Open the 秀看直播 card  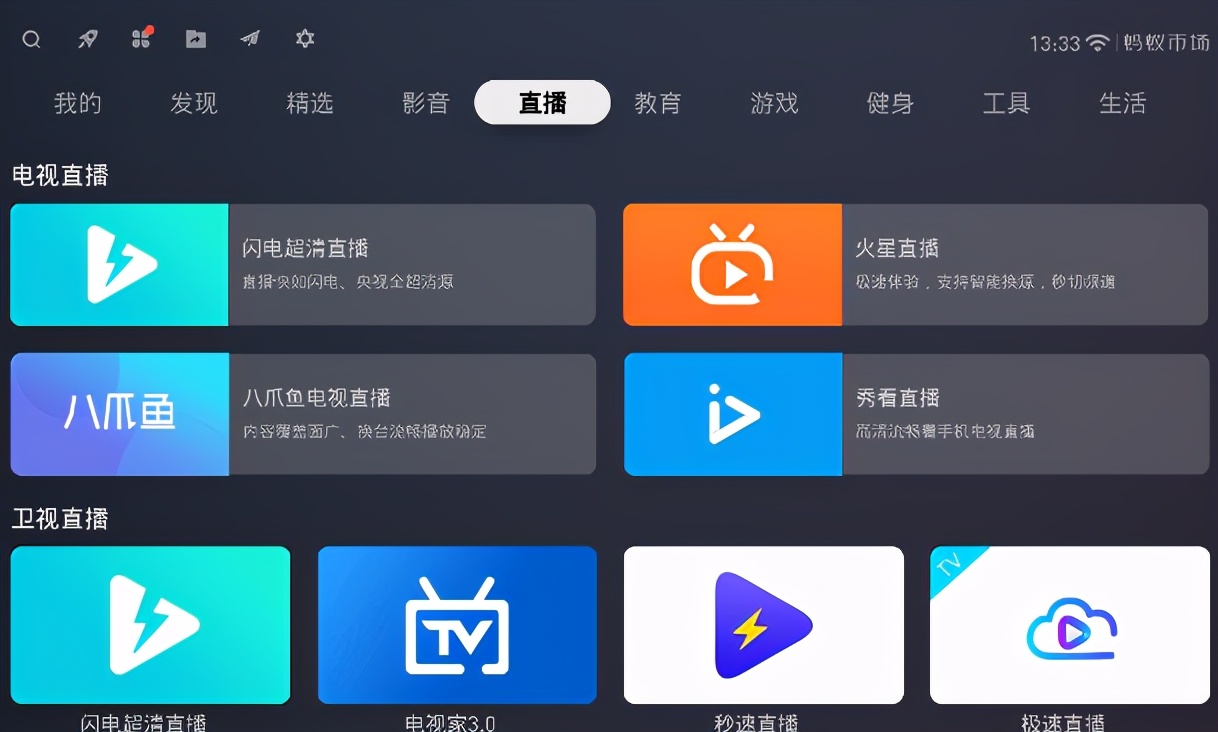coord(915,414)
